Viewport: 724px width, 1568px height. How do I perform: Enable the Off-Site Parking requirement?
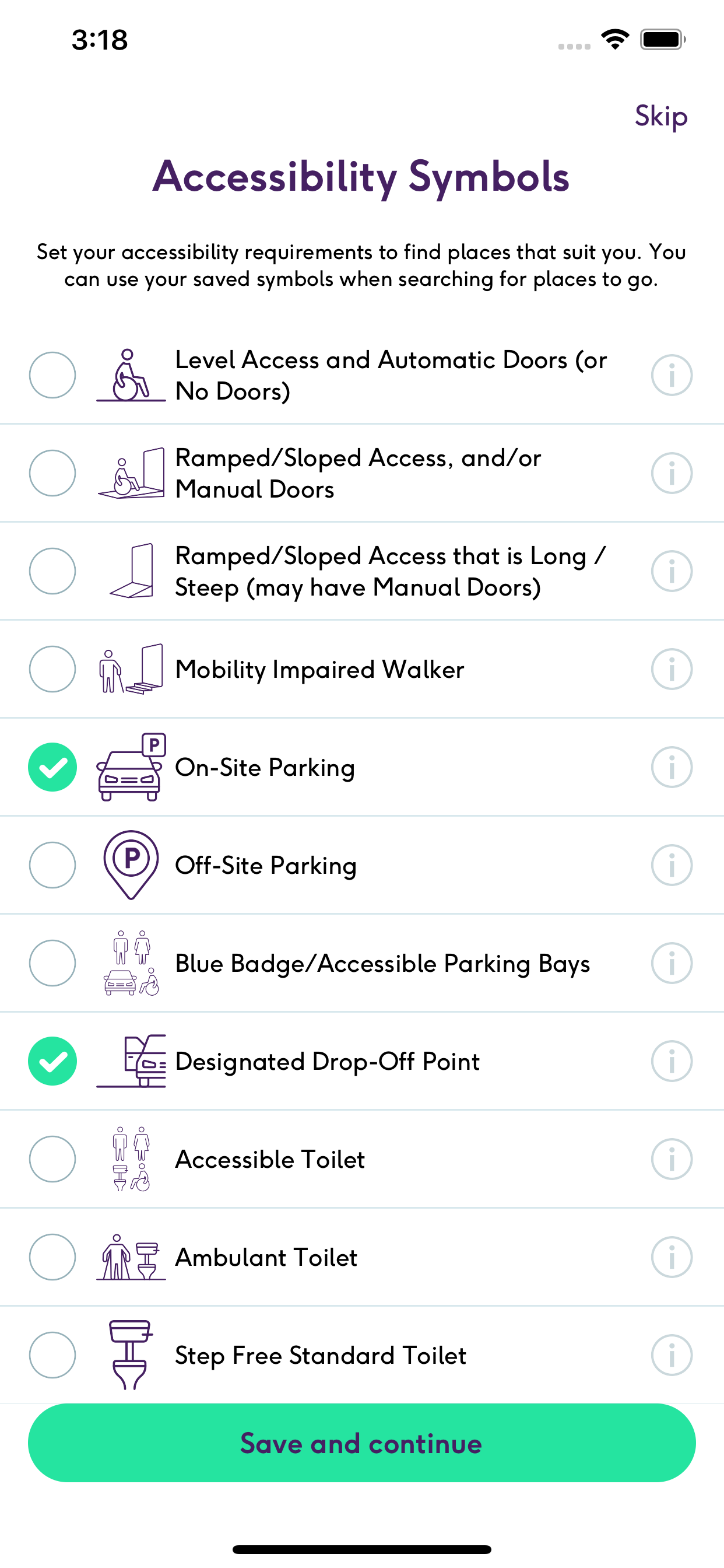(52, 865)
